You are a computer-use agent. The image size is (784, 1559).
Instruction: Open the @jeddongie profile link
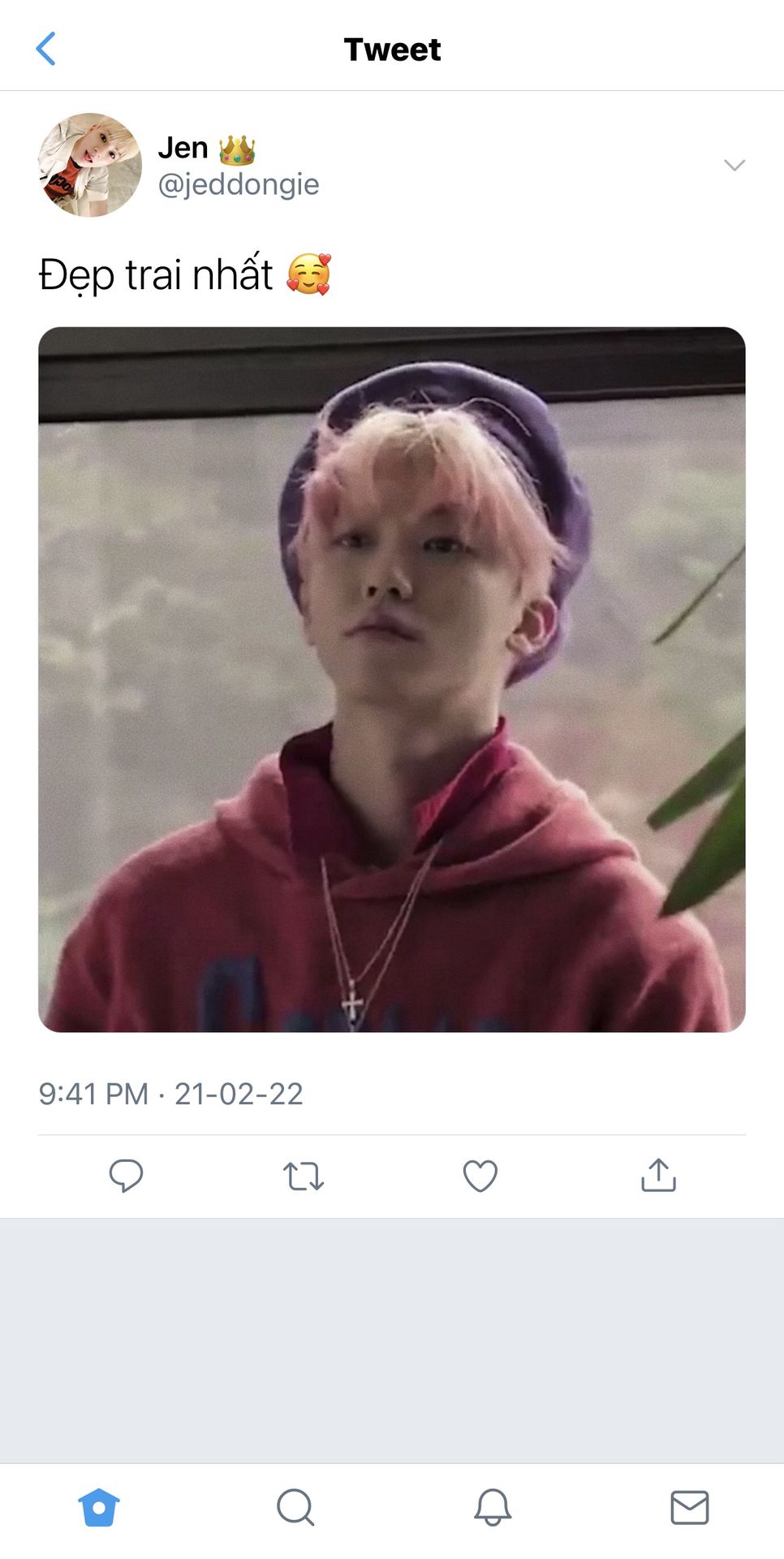238,184
